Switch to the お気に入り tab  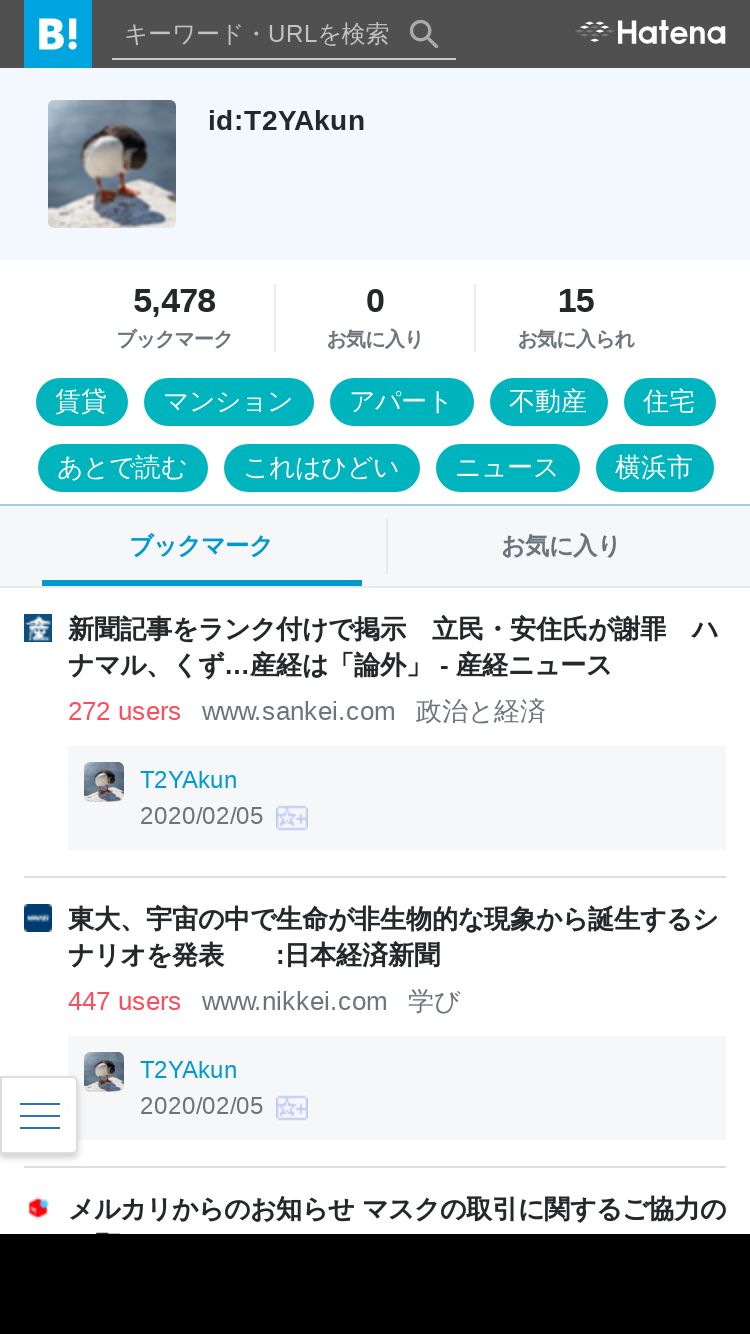(560, 546)
